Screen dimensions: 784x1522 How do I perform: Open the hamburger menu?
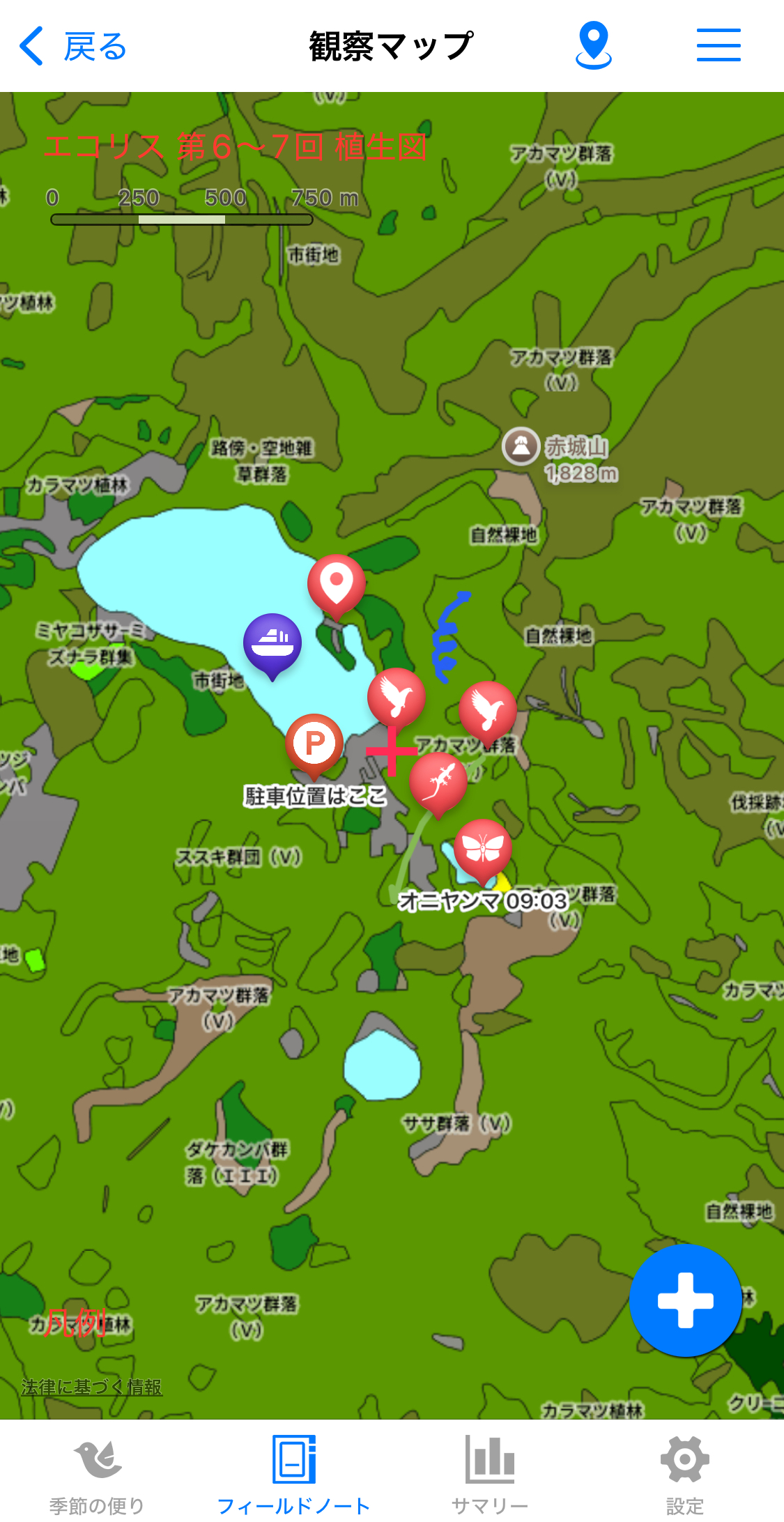pos(718,45)
